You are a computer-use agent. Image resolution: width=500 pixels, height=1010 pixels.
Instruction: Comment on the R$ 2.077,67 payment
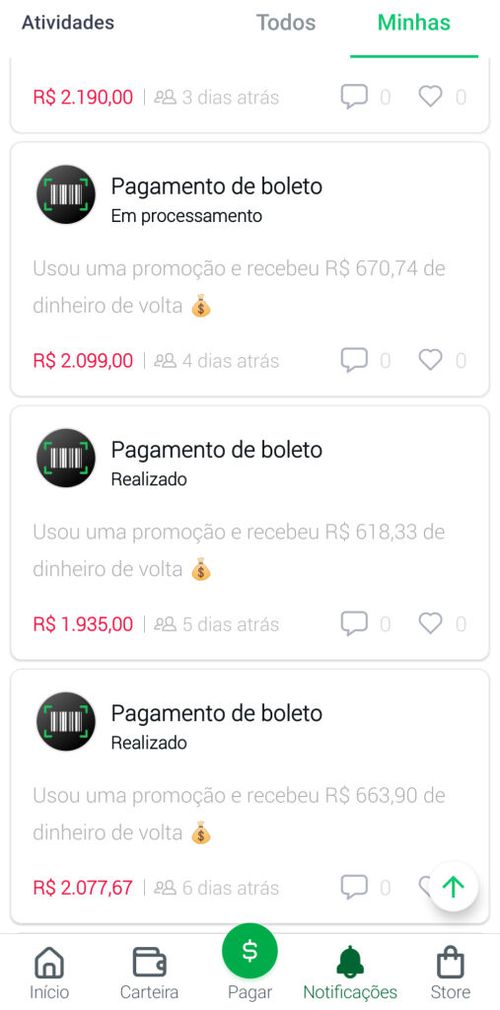(x=354, y=888)
